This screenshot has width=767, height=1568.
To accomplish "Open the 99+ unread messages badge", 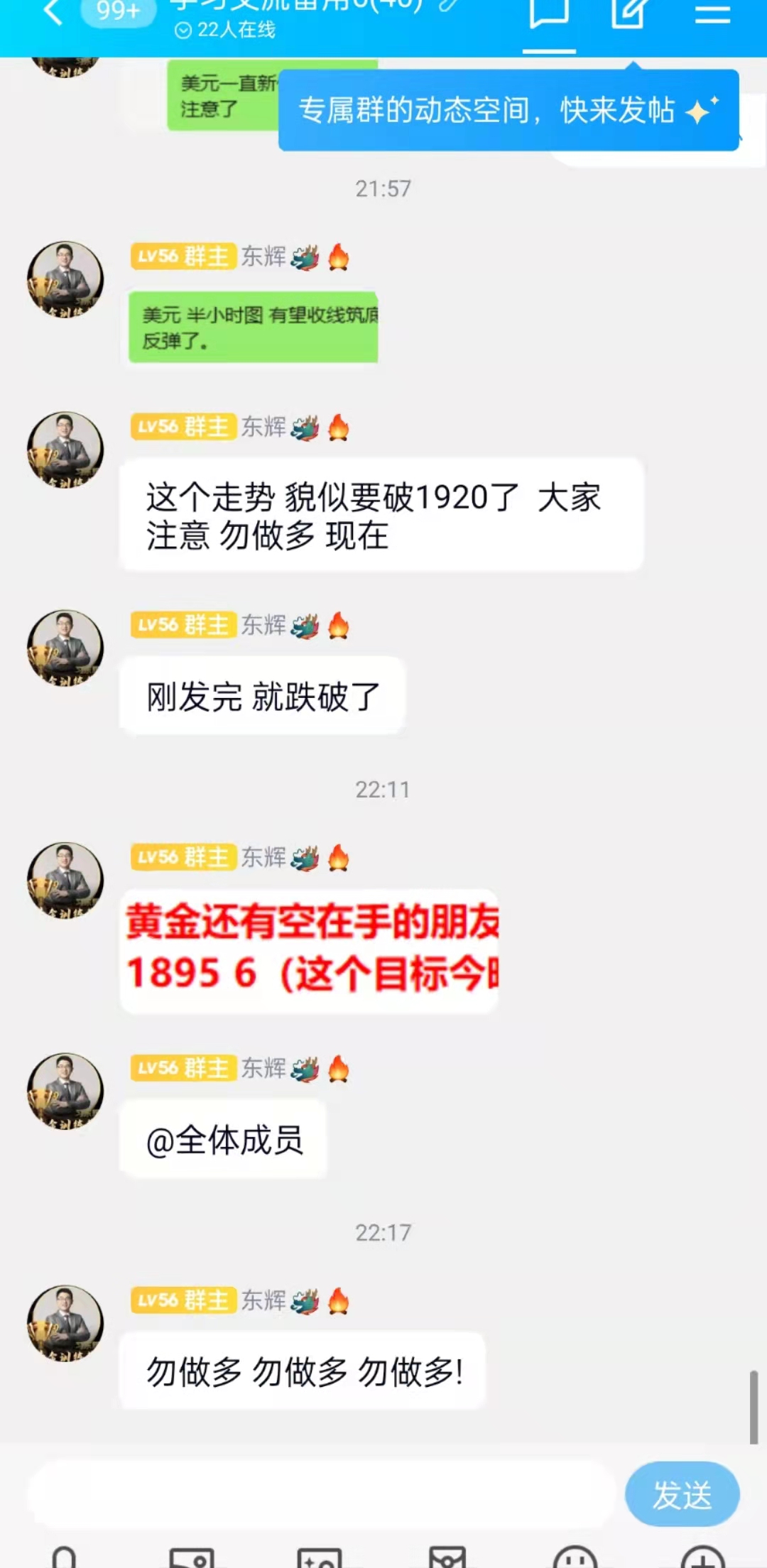I will click(x=118, y=12).
